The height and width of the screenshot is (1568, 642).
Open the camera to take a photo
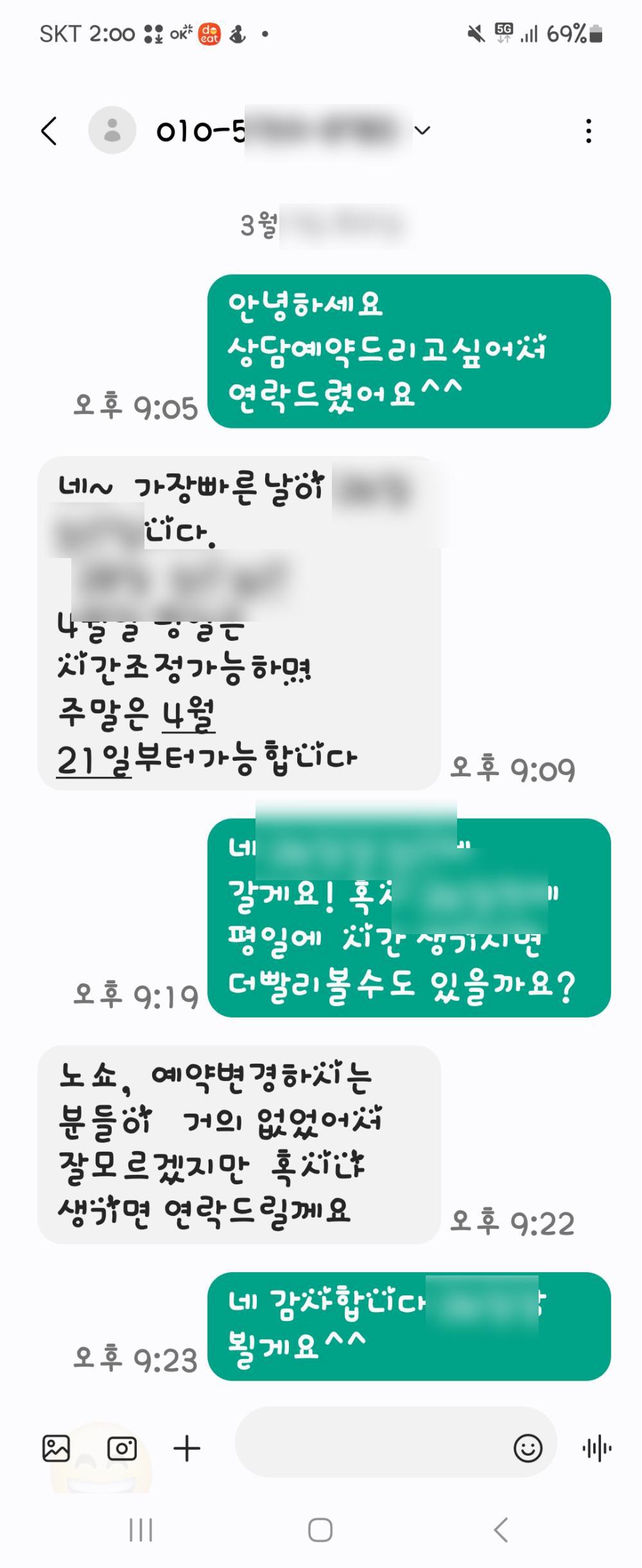122,1449
